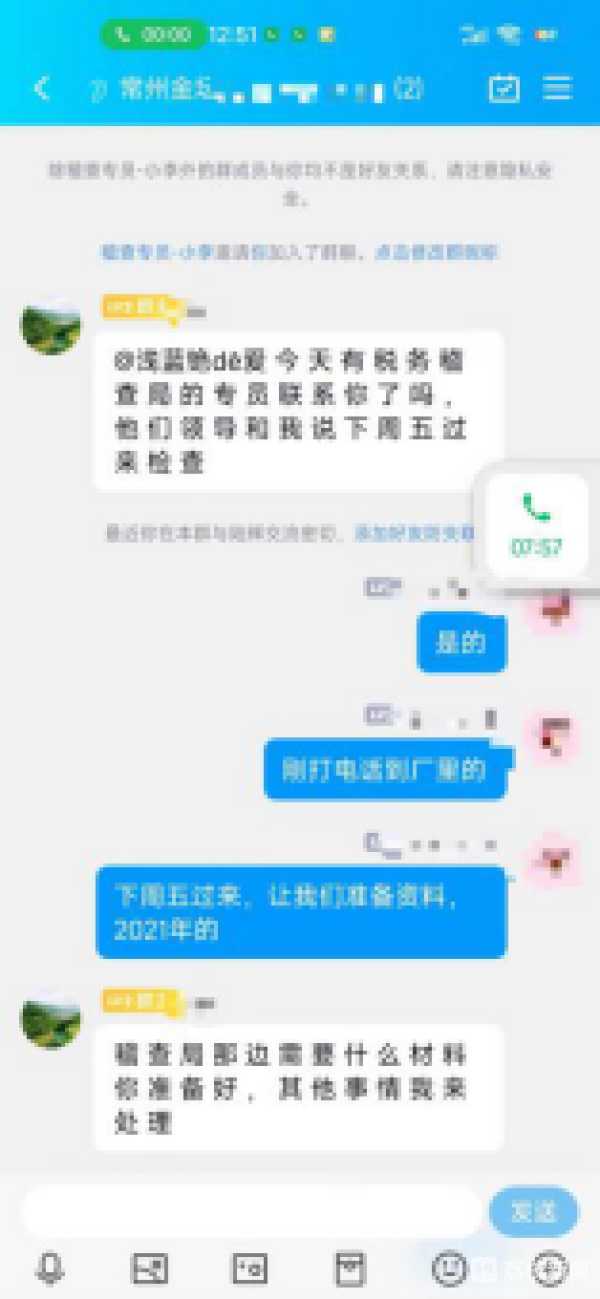The image size is (600, 1299).
Task: Tap the link to modify group nickname
Action: click(436, 253)
